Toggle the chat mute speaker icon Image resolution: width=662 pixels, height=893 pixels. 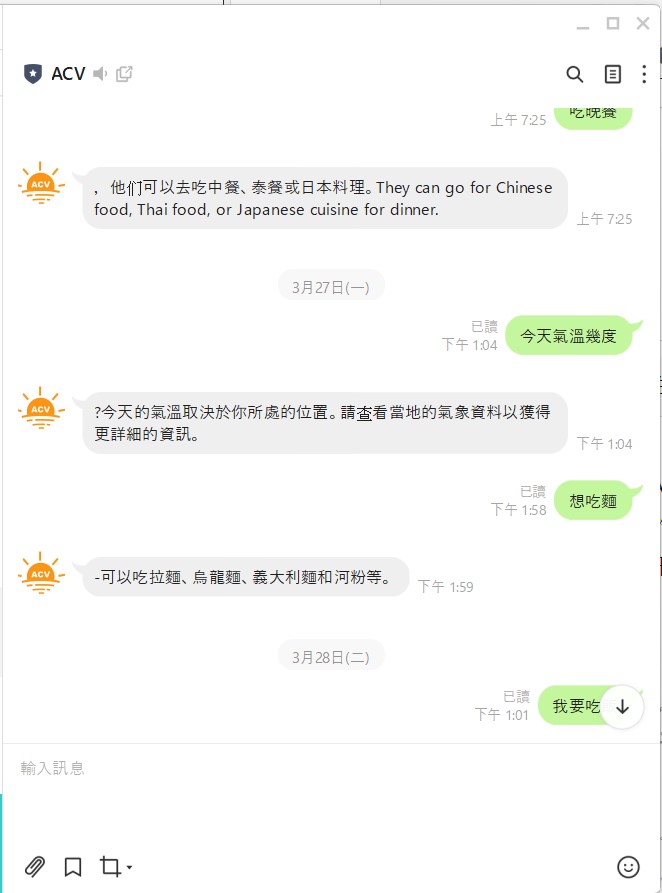tap(100, 74)
